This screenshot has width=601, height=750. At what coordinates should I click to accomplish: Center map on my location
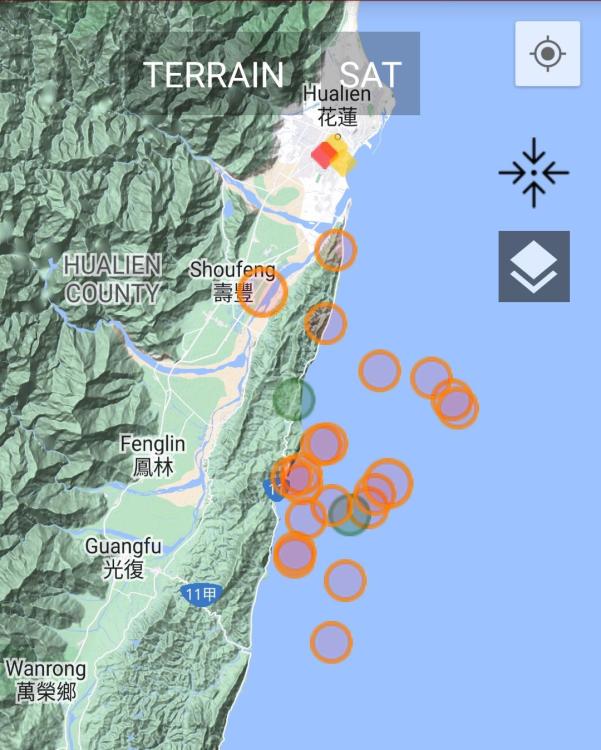coord(547,54)
